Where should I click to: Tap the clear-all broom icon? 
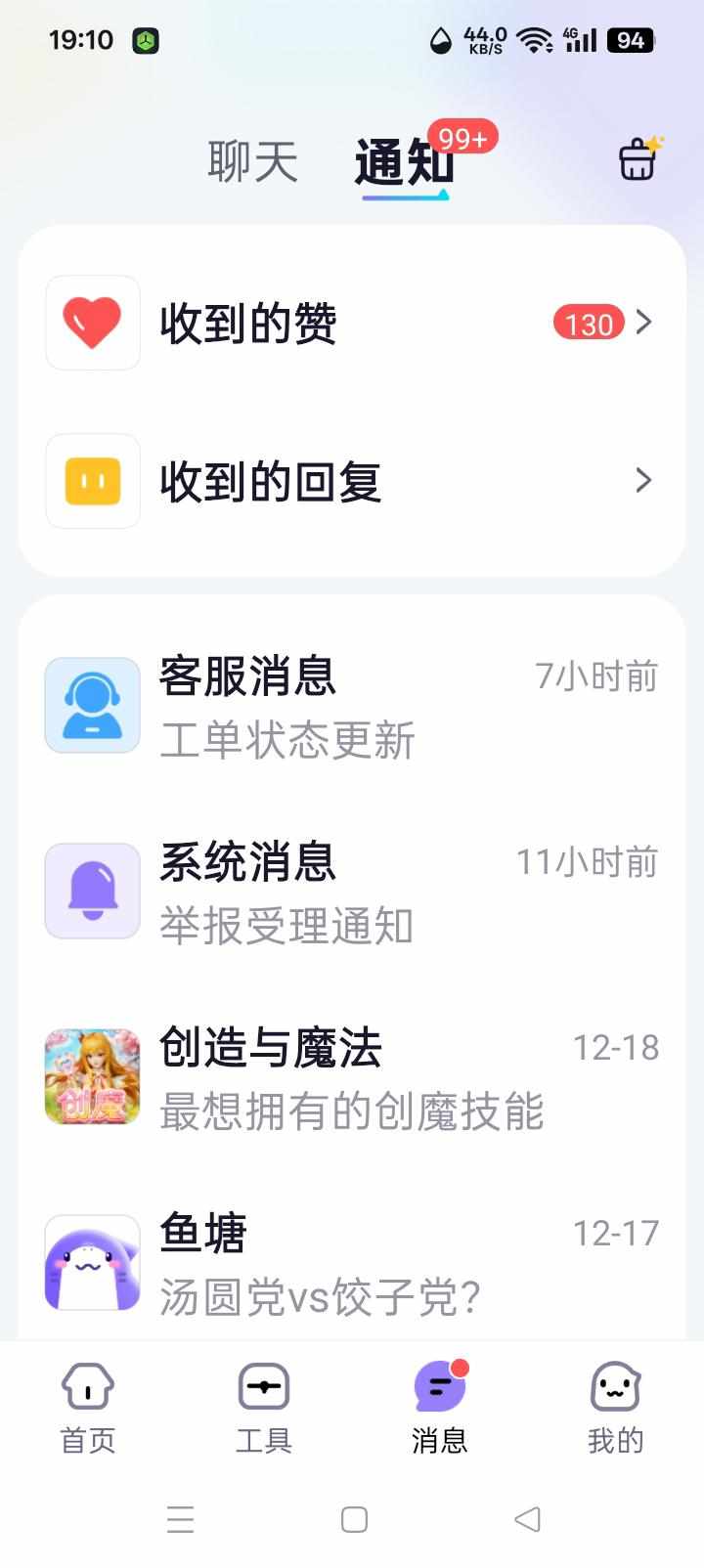click(x=638, y=159)
